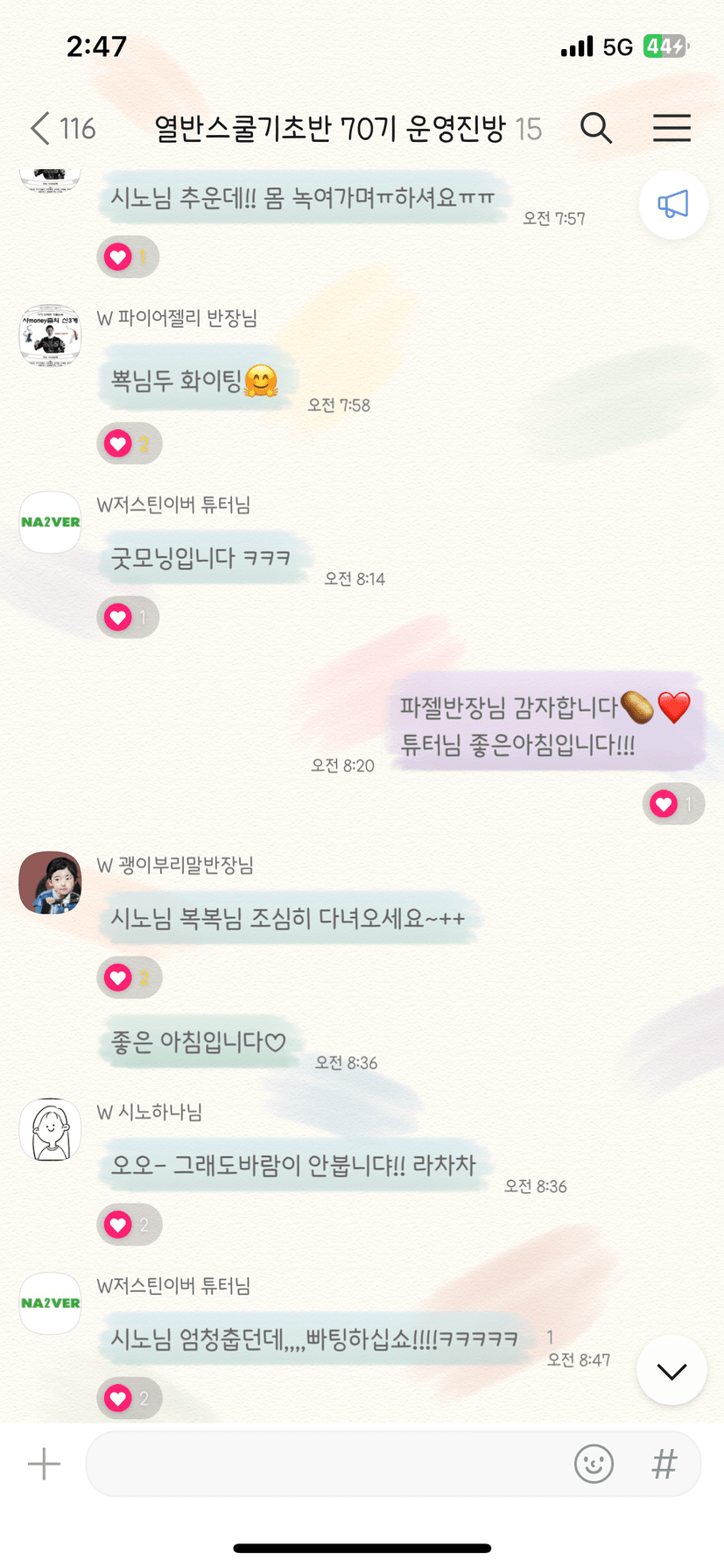
Task: Open the announcement megaphone button
Action: coord(672,205)
